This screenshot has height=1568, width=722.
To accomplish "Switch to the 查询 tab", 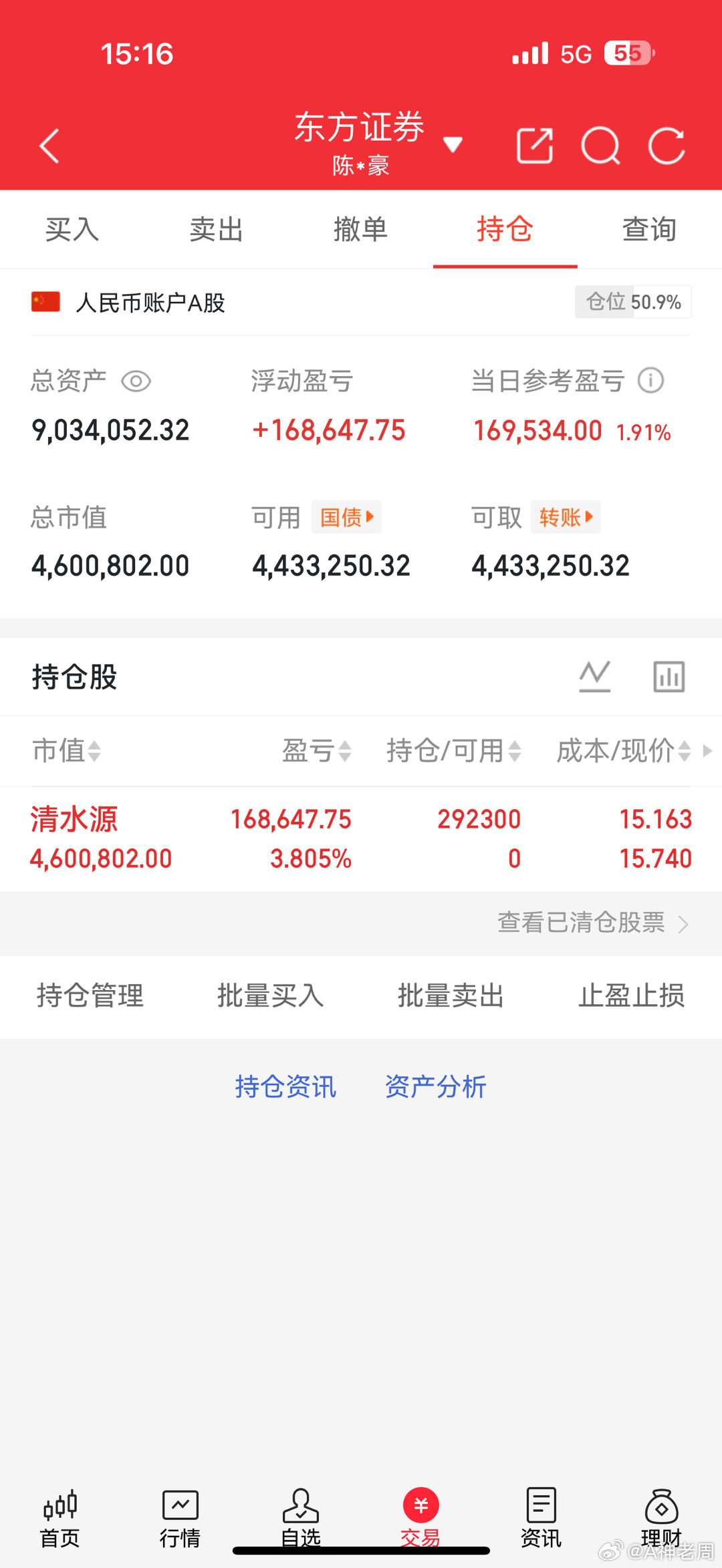I will (x=649, y=229).
